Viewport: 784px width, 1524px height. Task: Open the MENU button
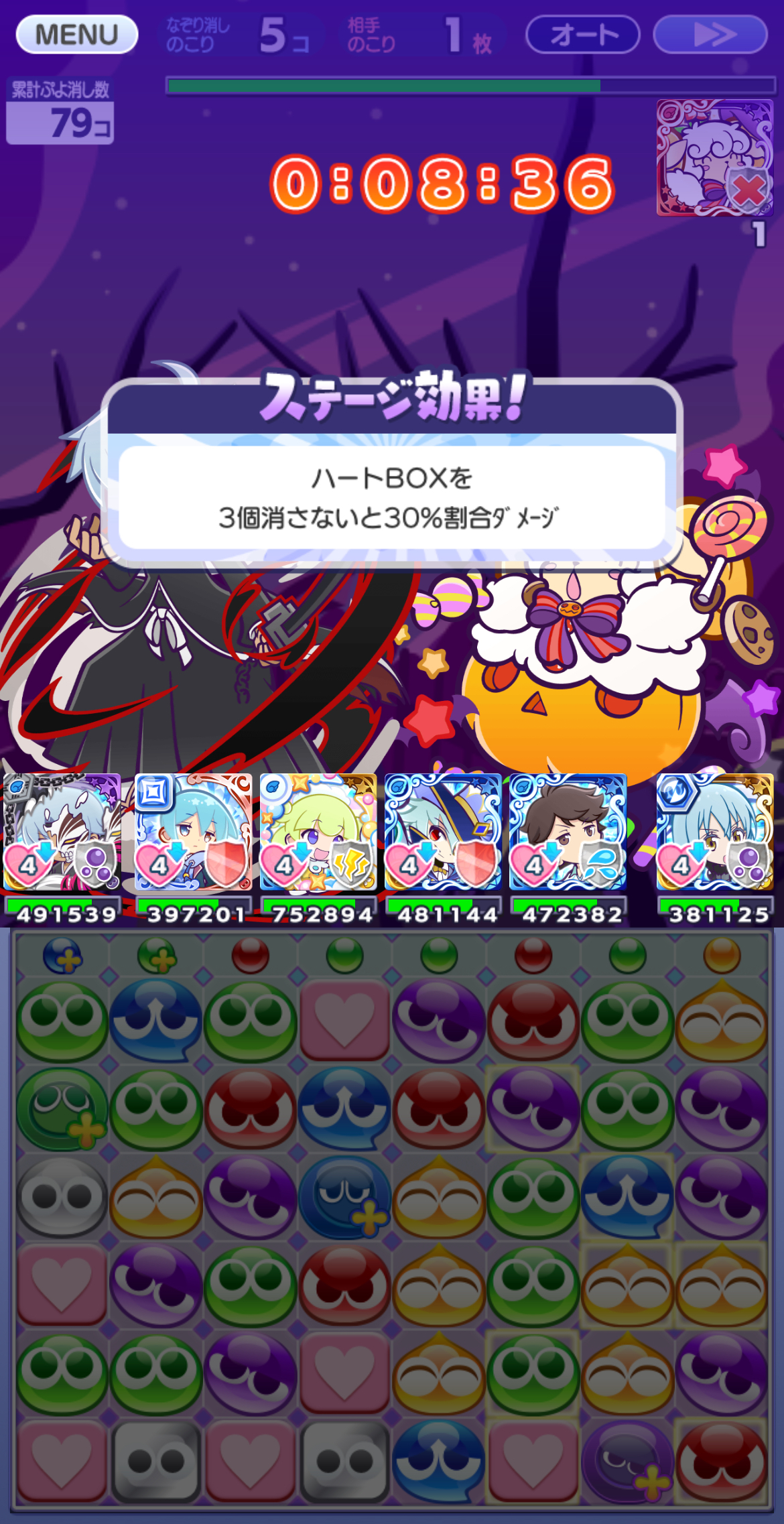[x=76, y=34]
